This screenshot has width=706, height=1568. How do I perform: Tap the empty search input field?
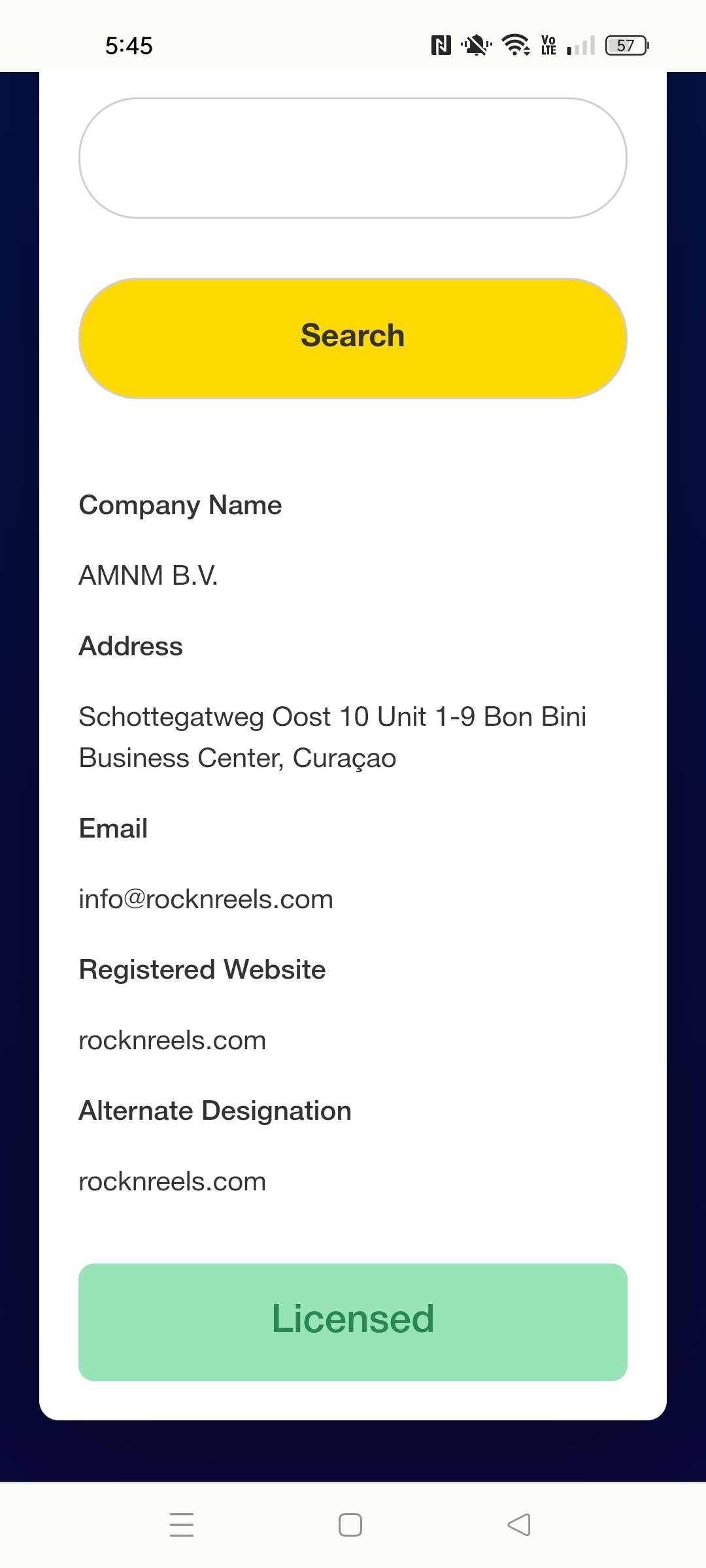353,158
